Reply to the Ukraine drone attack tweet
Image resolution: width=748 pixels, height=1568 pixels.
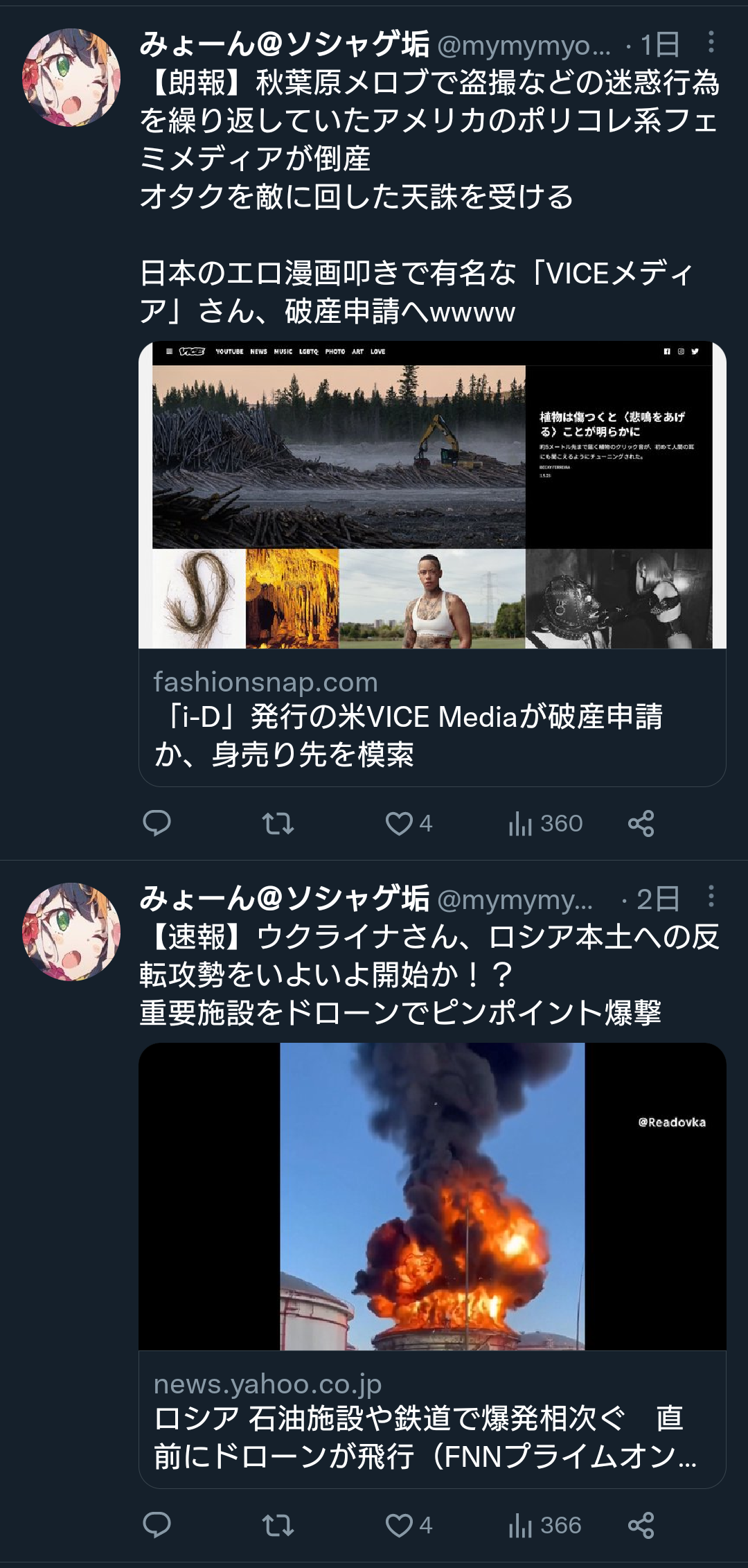pyautogui.click(x=157, y=1525)
